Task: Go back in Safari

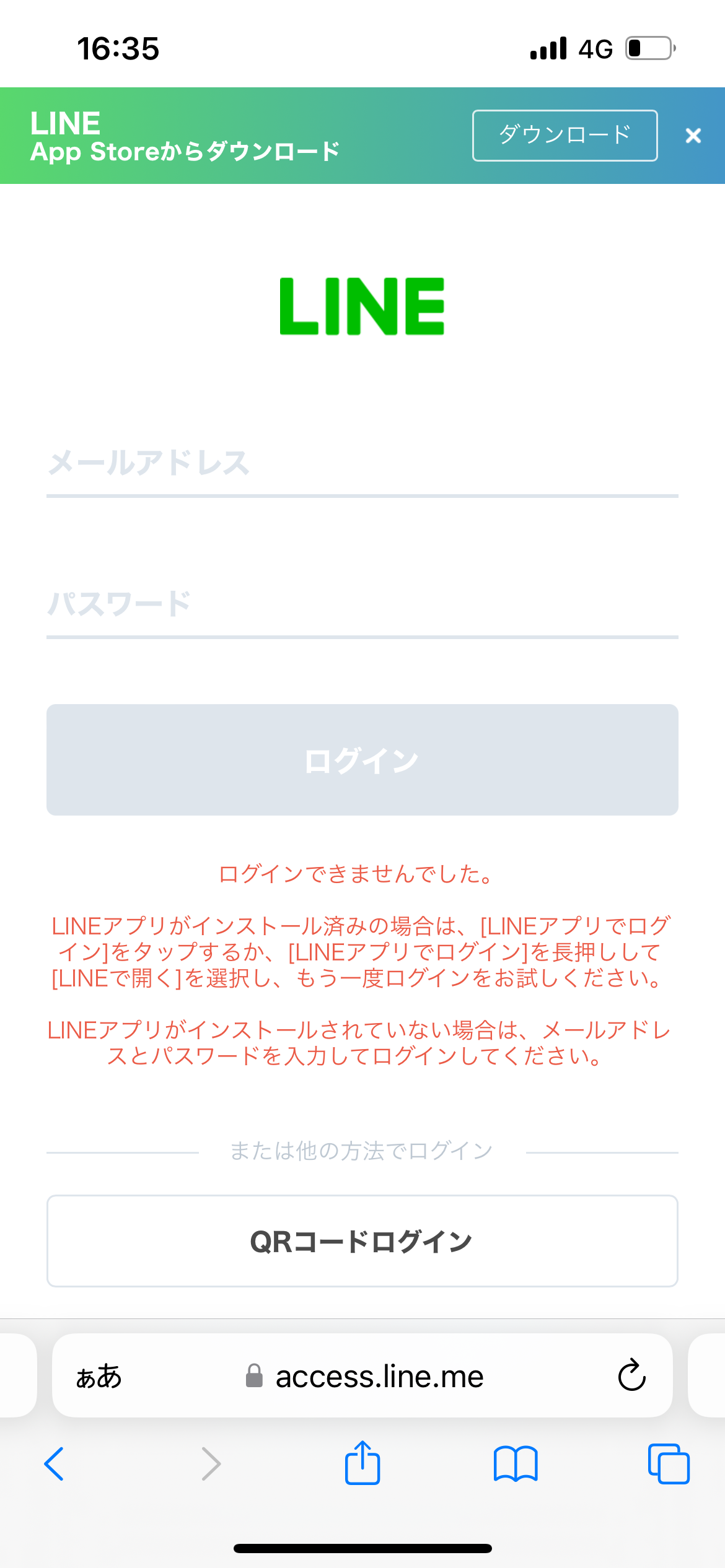Action: (54, 1464)
